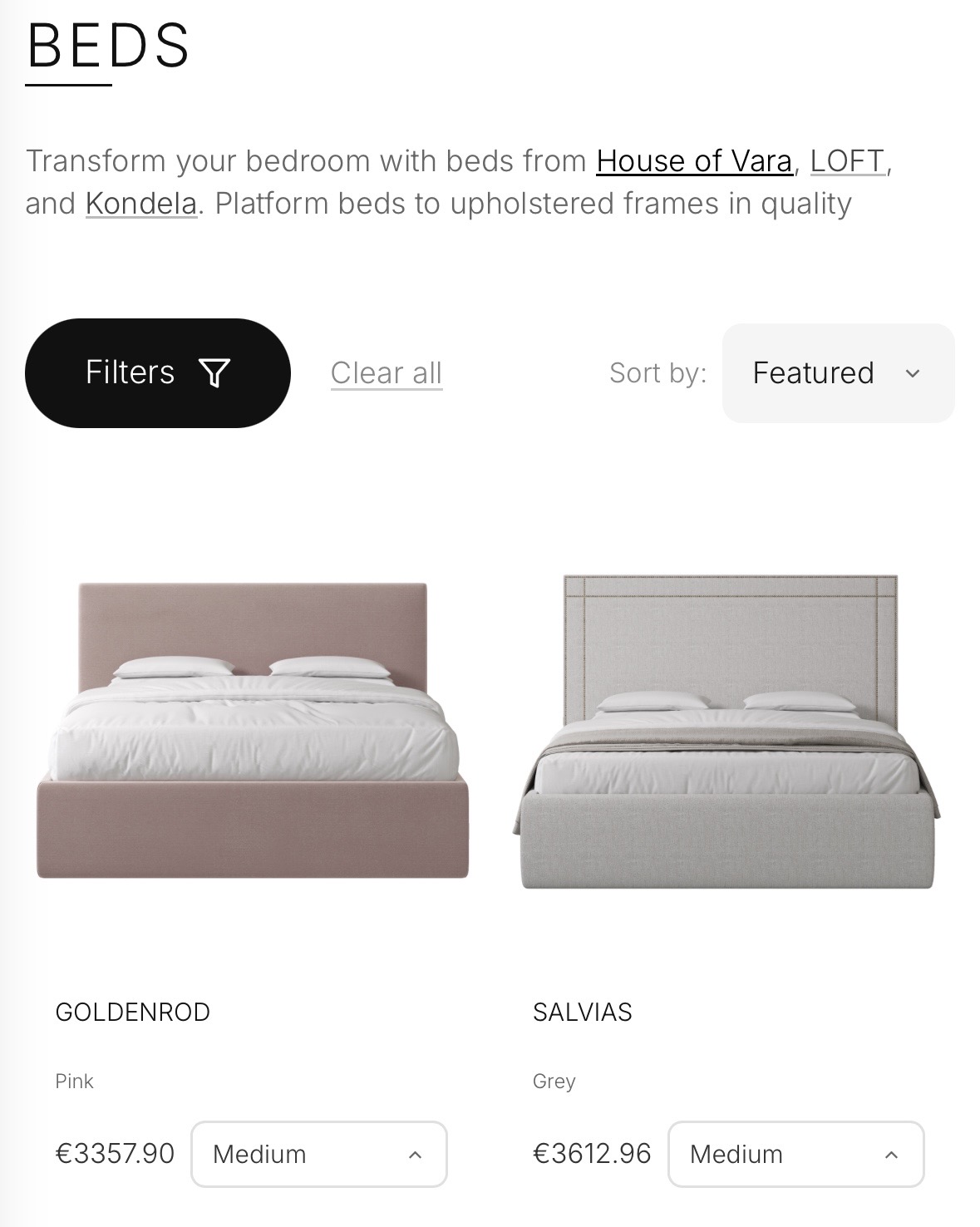
Task: Follow the House of Vara link
Action: tap(693, 161)
